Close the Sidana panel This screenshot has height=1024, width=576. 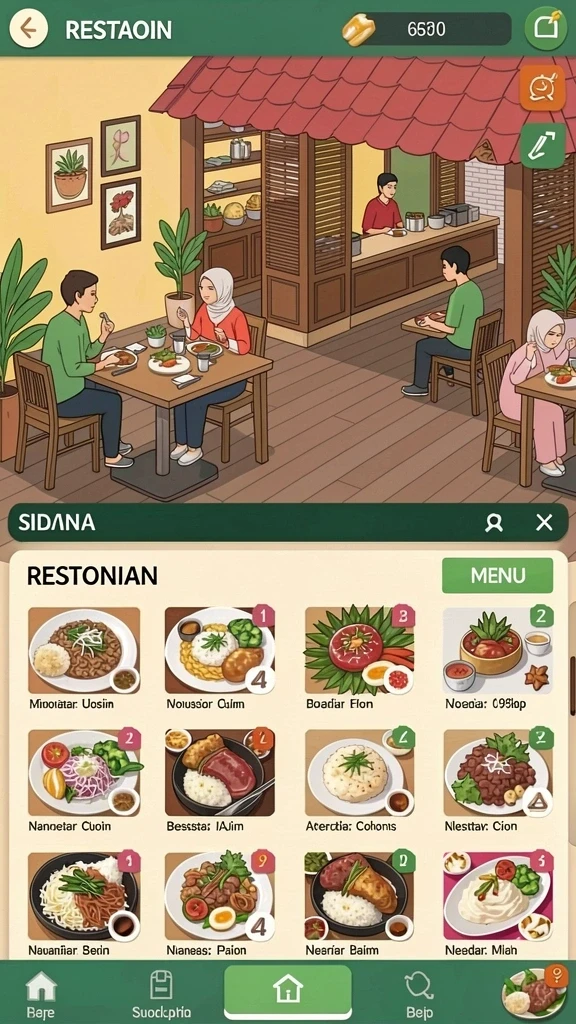(544, 522)
